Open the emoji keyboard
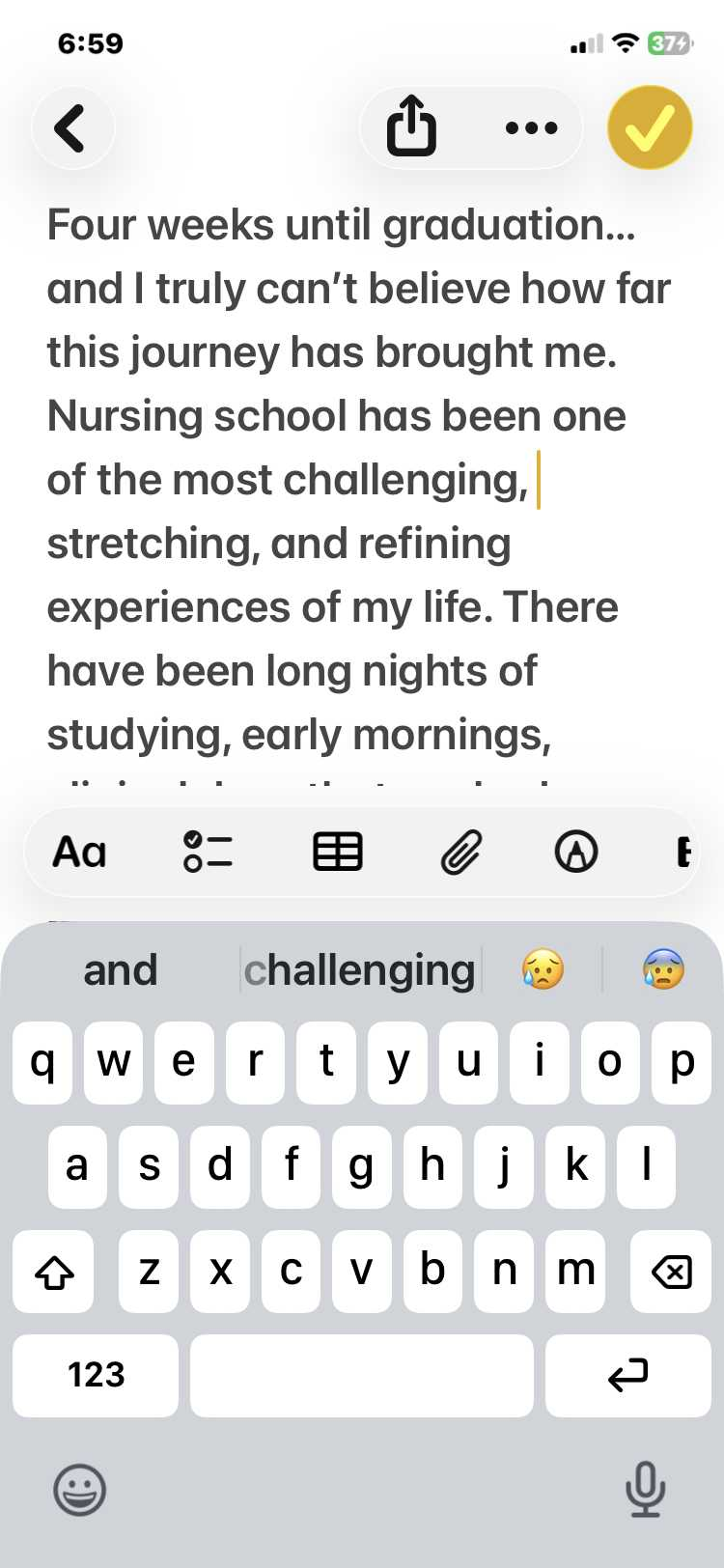 pyautogui.click(x=79, y=1490)
